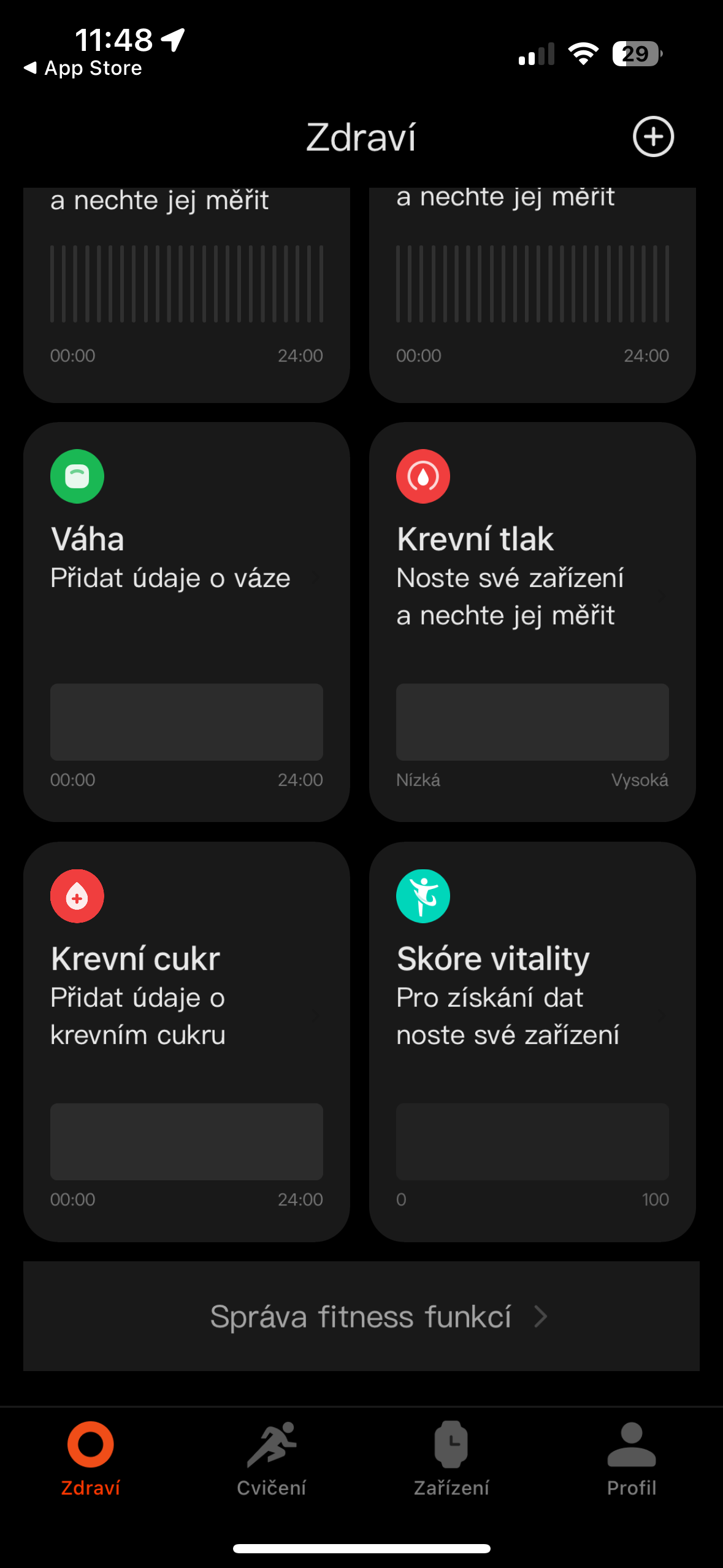
Task: Select the teal Skóre vitality icon
Action: click(x=423, y=896)
